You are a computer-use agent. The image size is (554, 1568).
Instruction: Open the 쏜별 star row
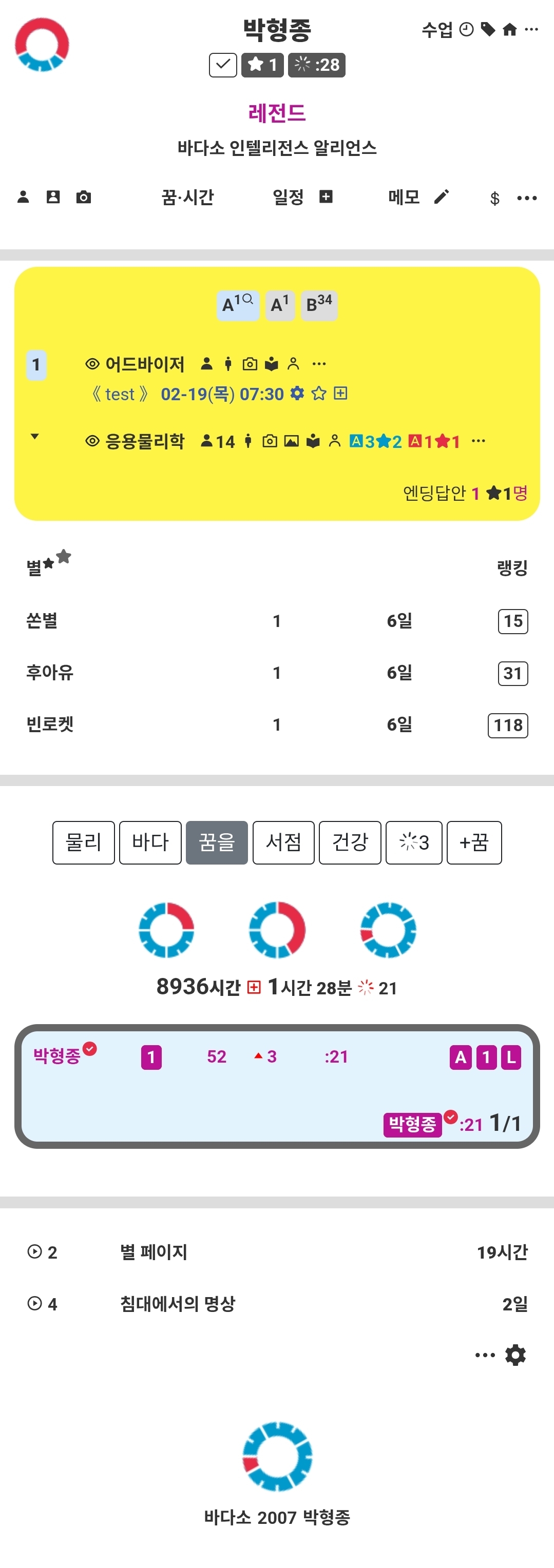pyautogui.click(x=277, y=621)
